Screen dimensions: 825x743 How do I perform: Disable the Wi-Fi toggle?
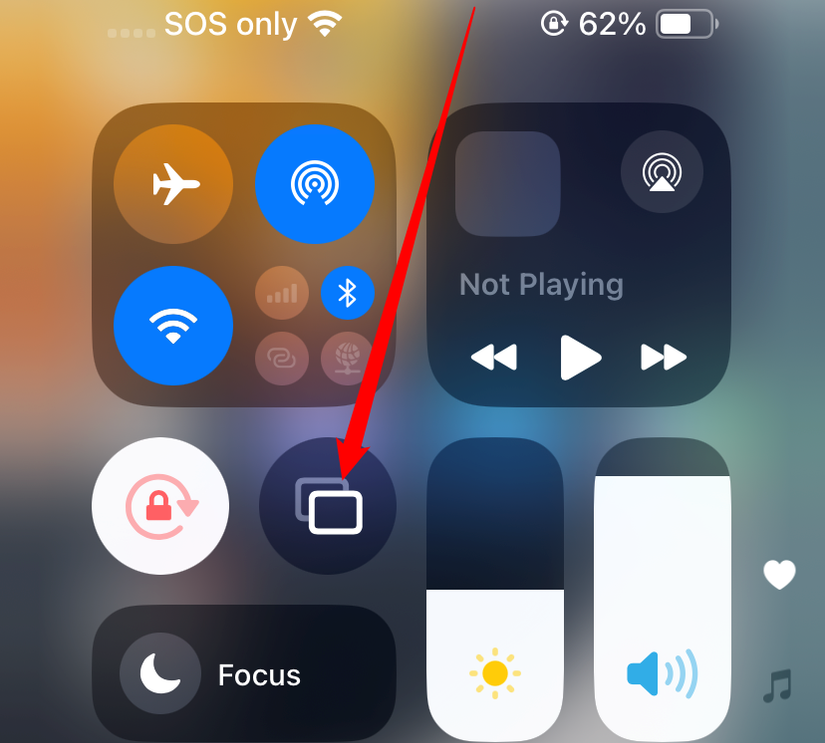tap(174, 326)
